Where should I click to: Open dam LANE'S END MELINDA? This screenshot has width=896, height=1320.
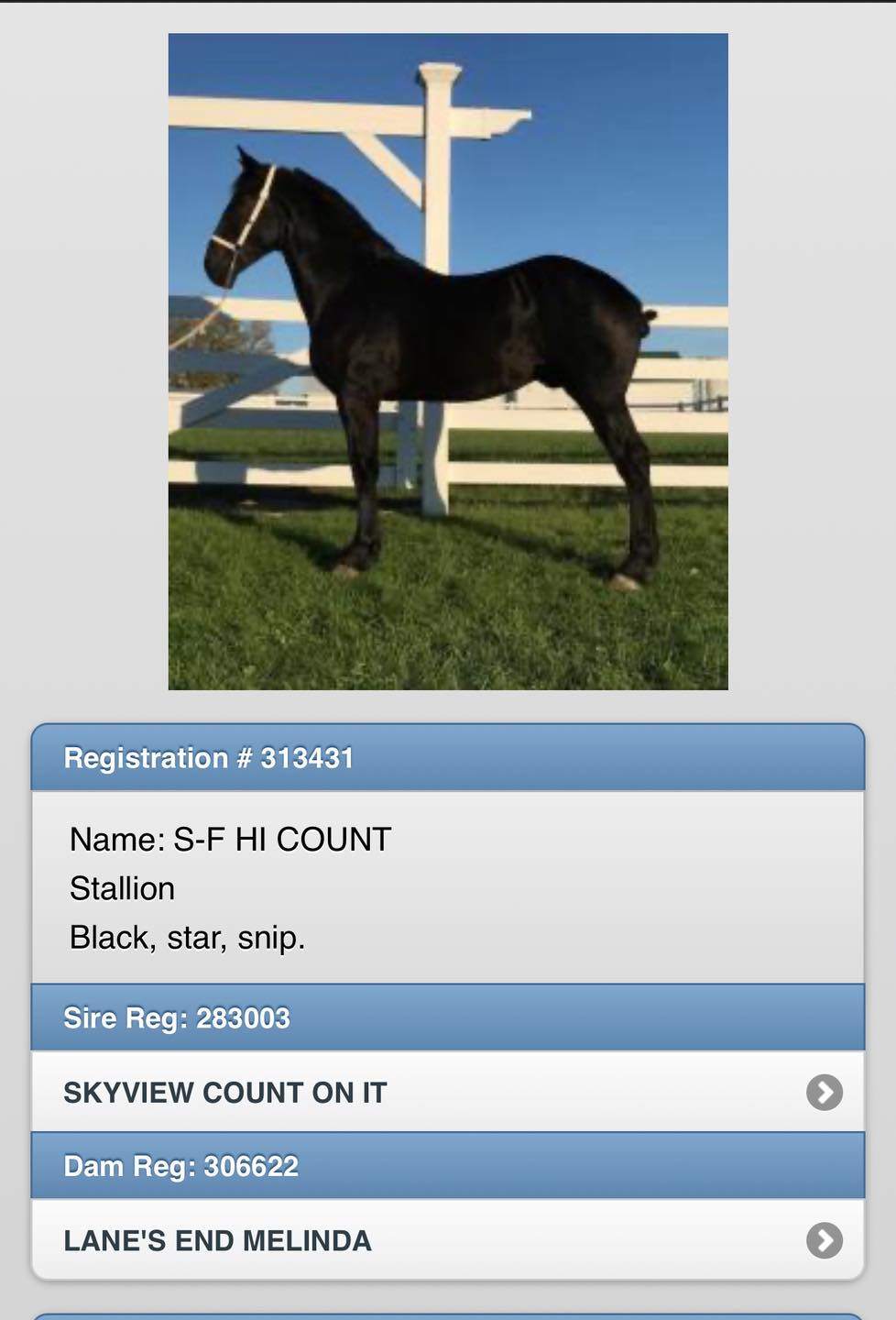click(447, 1239)
